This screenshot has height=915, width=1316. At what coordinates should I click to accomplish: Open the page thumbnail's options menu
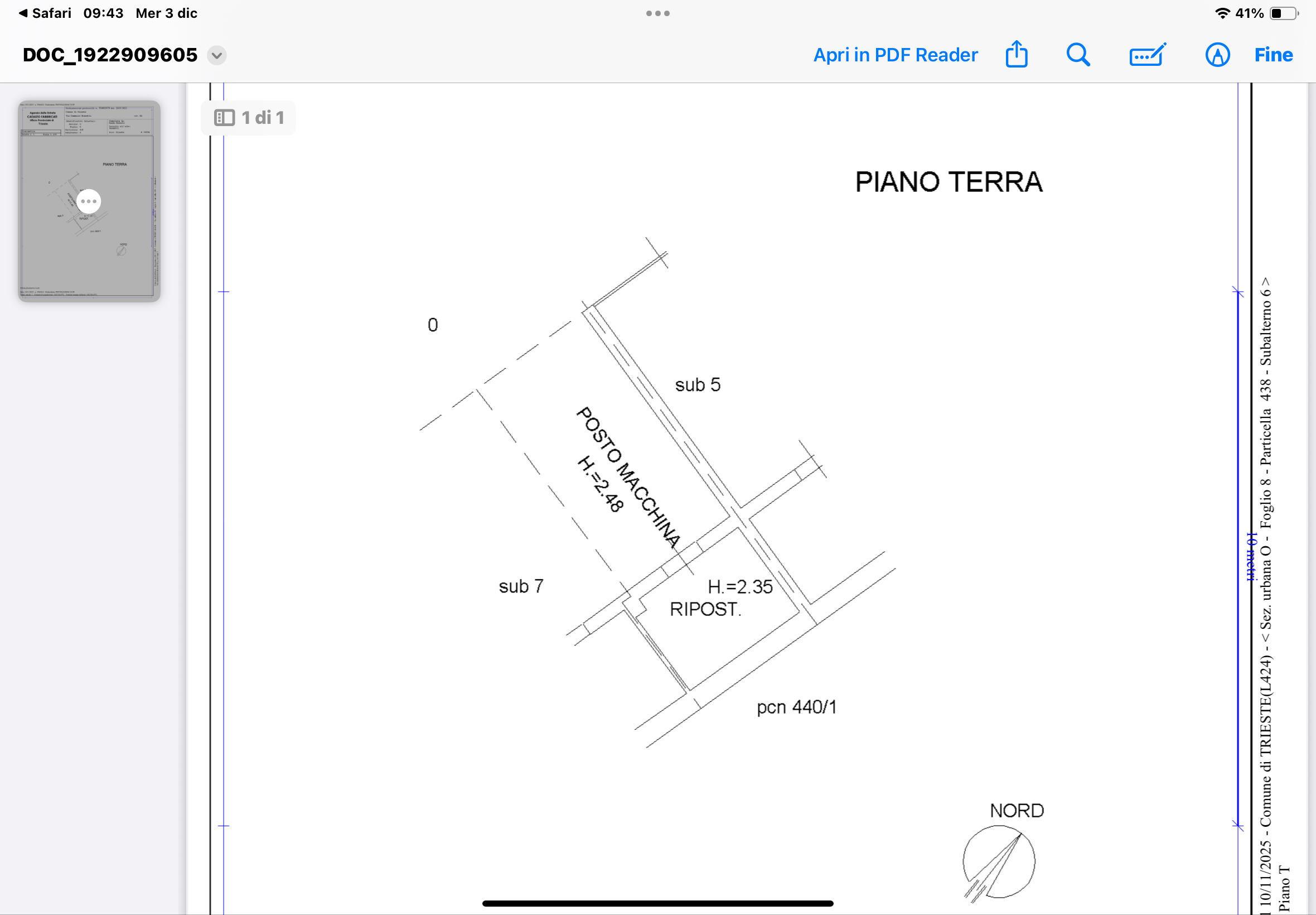[x=89, y=201]
